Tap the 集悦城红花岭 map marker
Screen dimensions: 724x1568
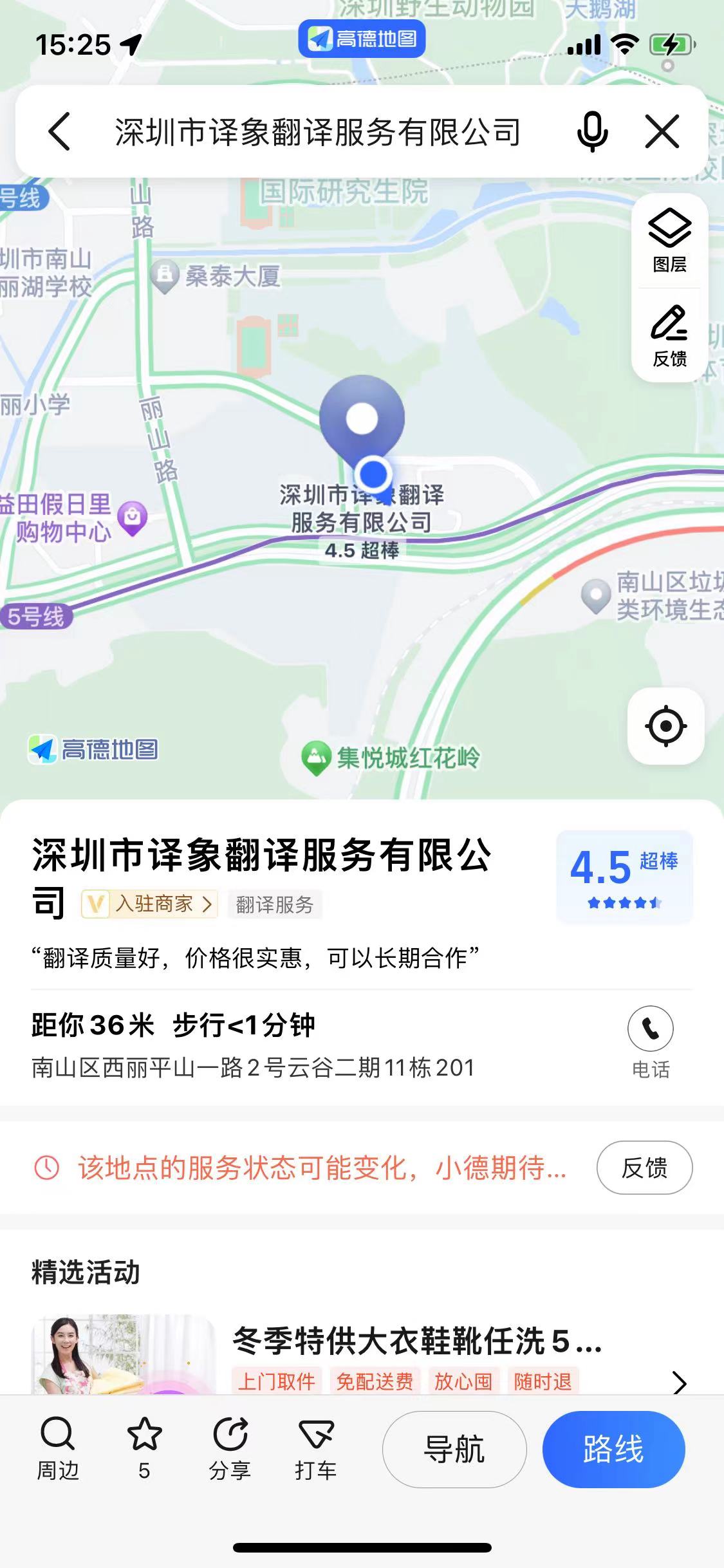coord(315,758)
